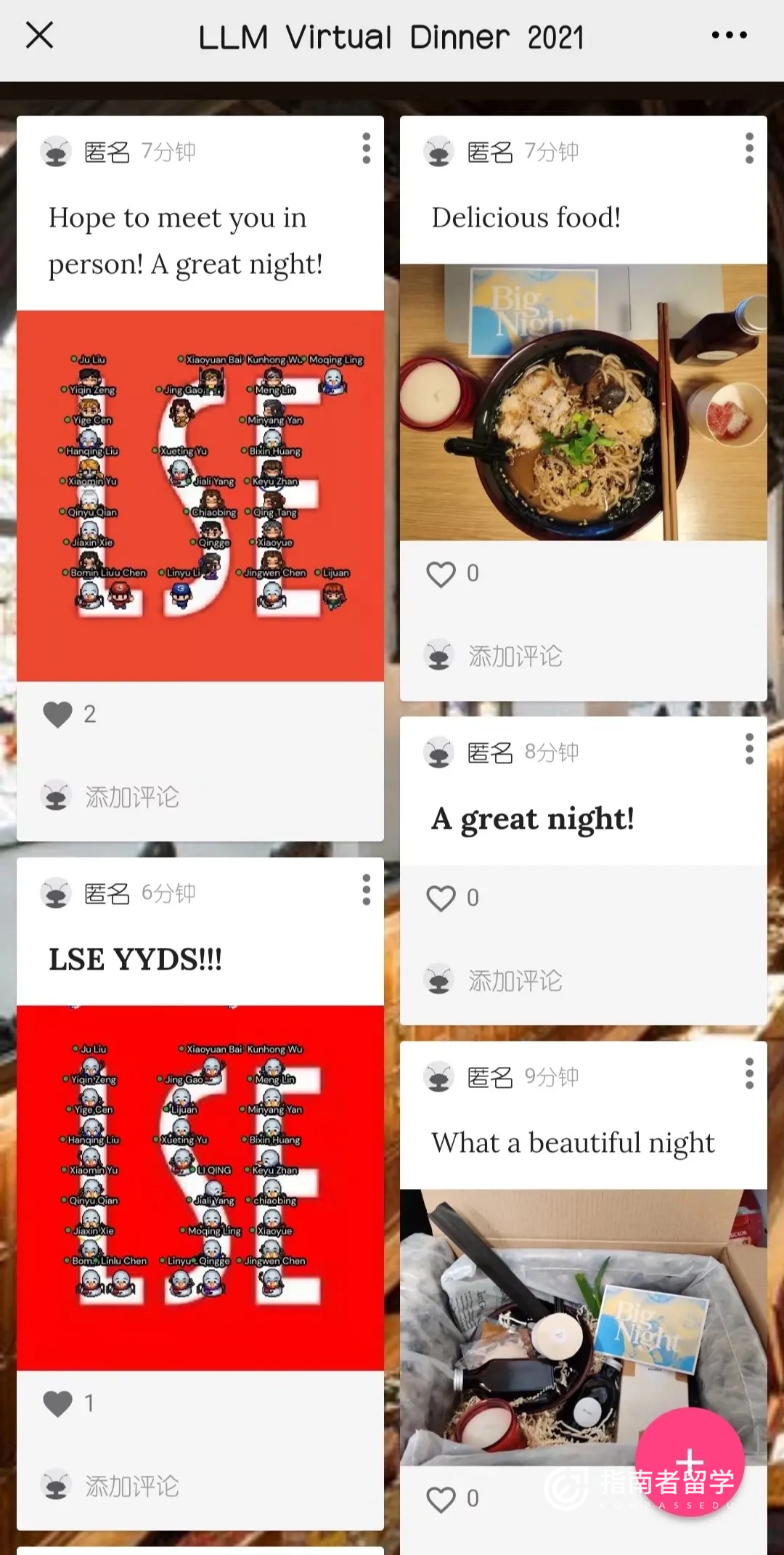Add a comment on 'Delicious food!' post
This screenshot has height=1555, width=784.
pos(515,656)
